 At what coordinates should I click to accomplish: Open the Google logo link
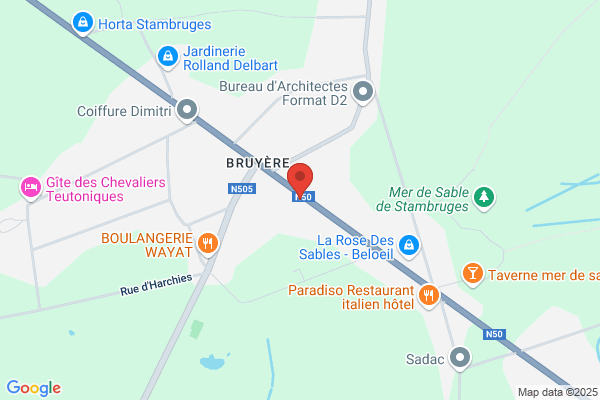34,388
